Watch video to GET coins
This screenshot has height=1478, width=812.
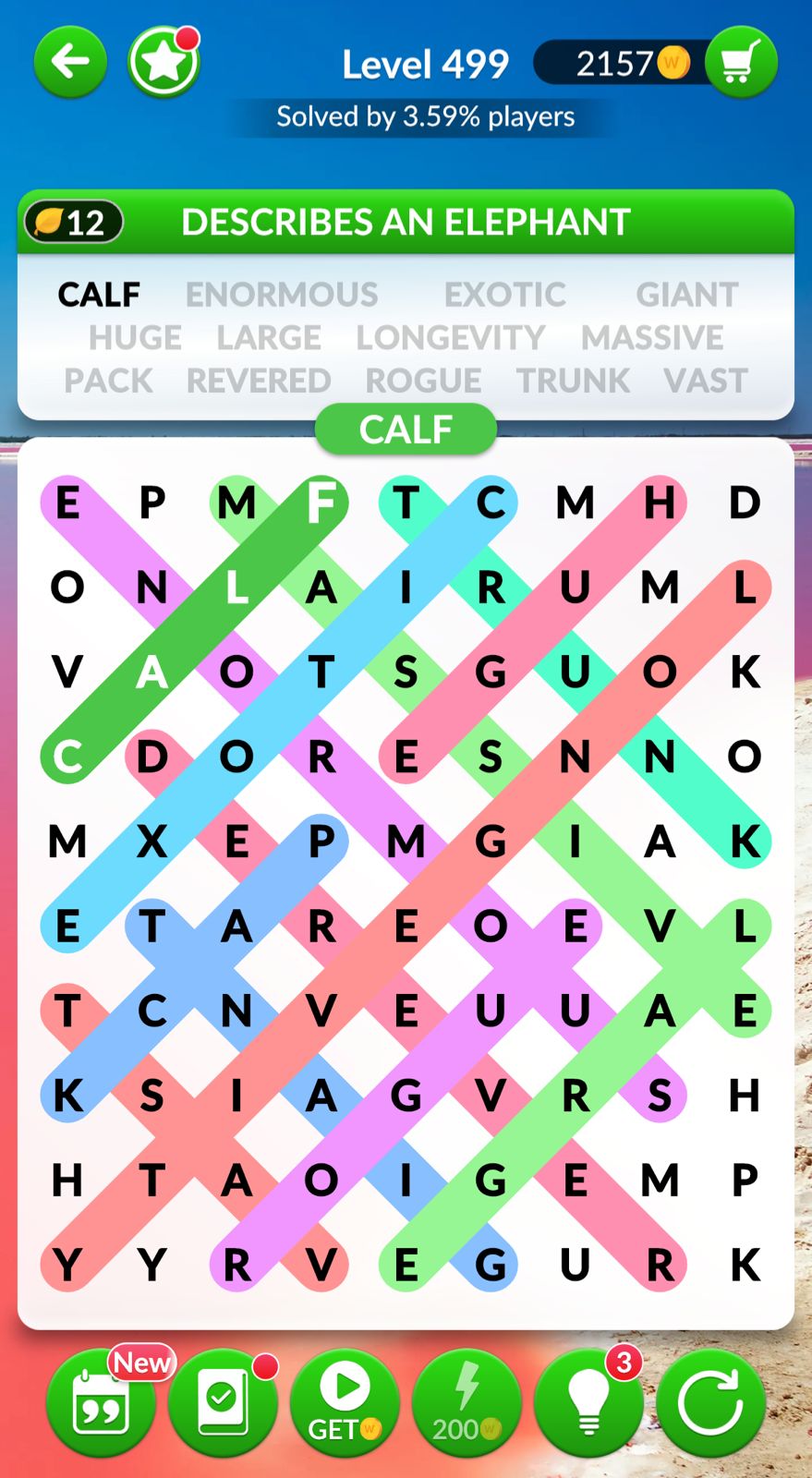[x=345, y=1402]
